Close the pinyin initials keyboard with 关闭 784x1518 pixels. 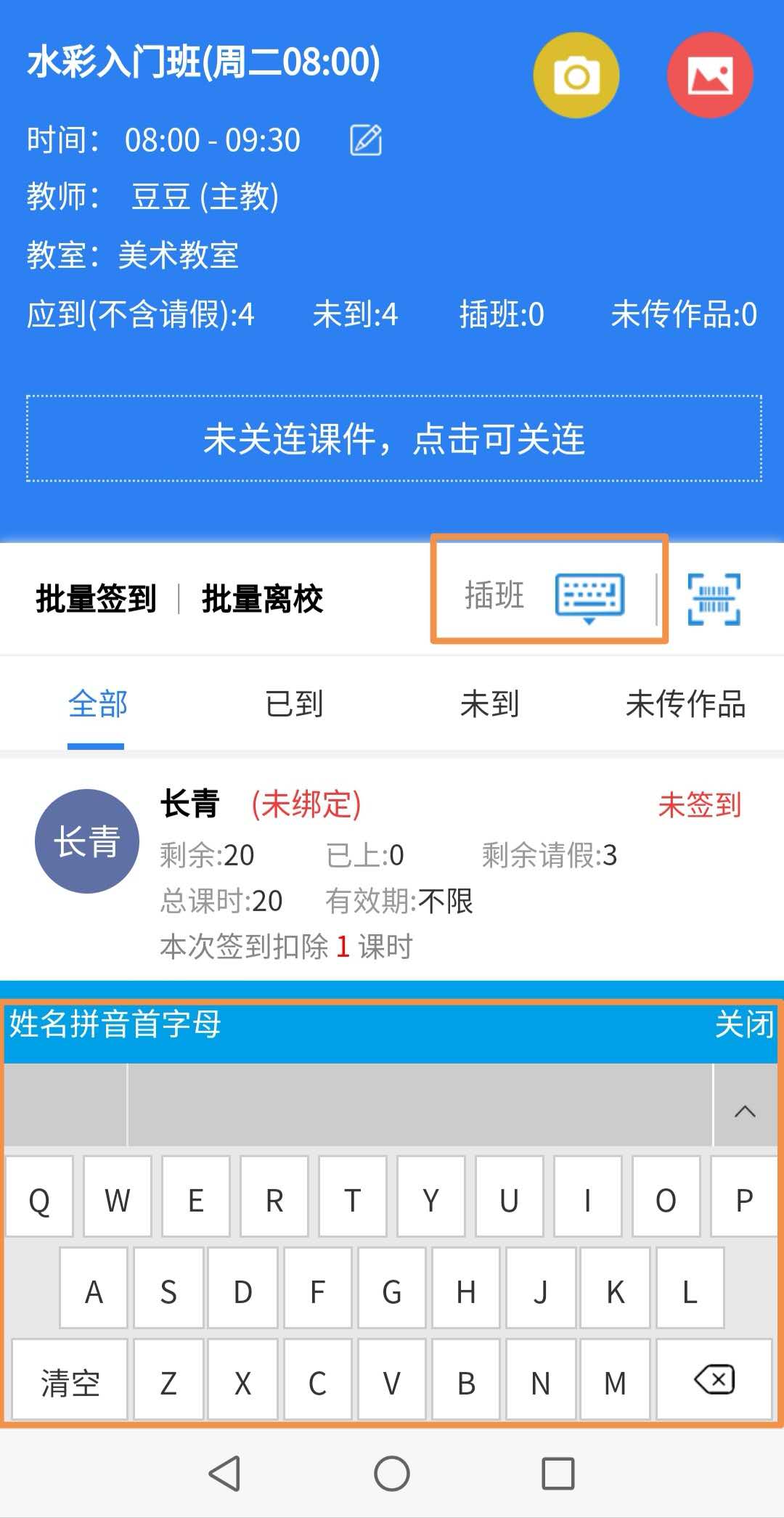744,1024
